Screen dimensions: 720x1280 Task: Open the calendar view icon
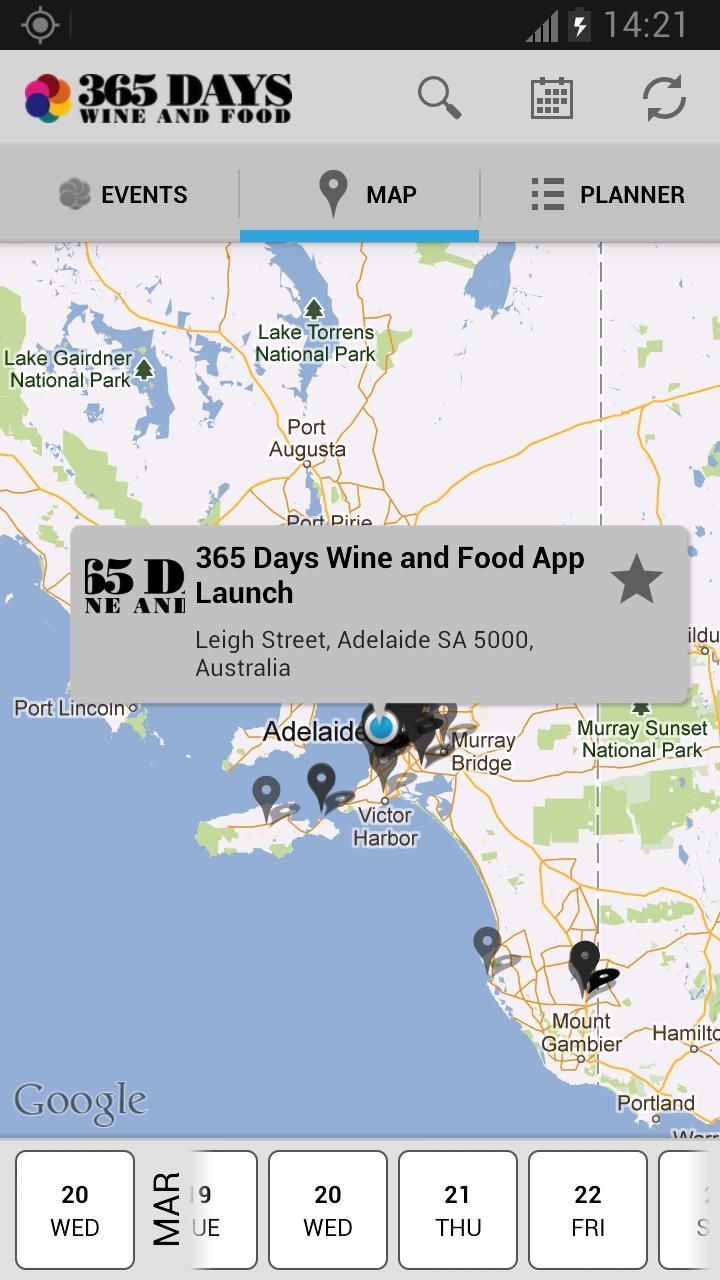pos(551,98)
